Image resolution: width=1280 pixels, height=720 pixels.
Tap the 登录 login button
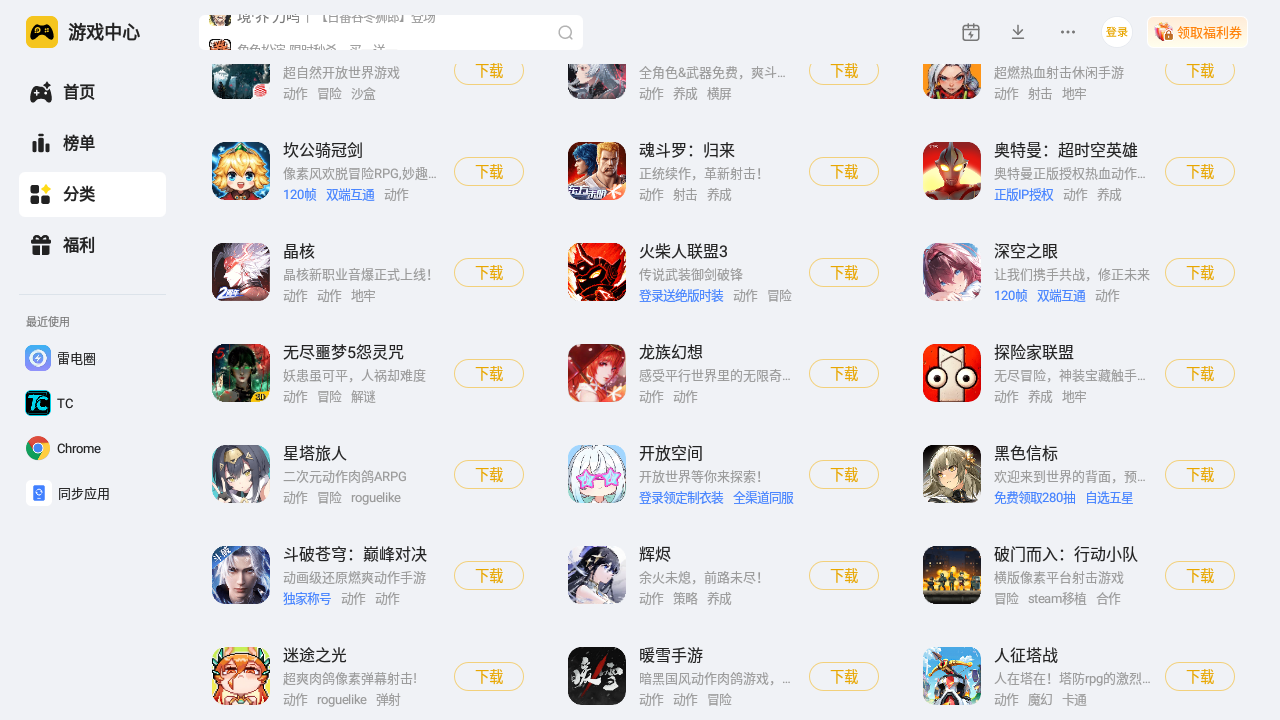click(1116, 32)
